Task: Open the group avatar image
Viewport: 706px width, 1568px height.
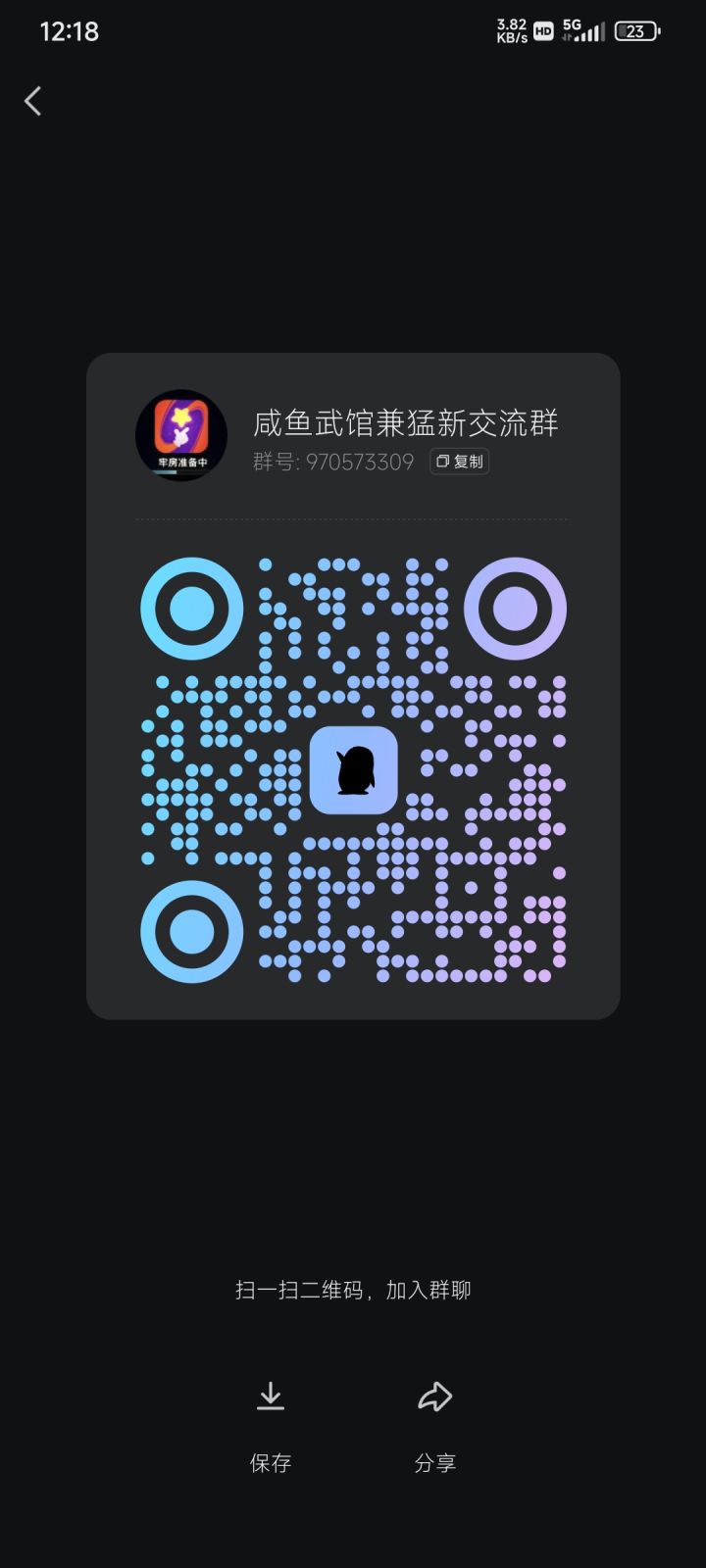Action: pos(180,434)
